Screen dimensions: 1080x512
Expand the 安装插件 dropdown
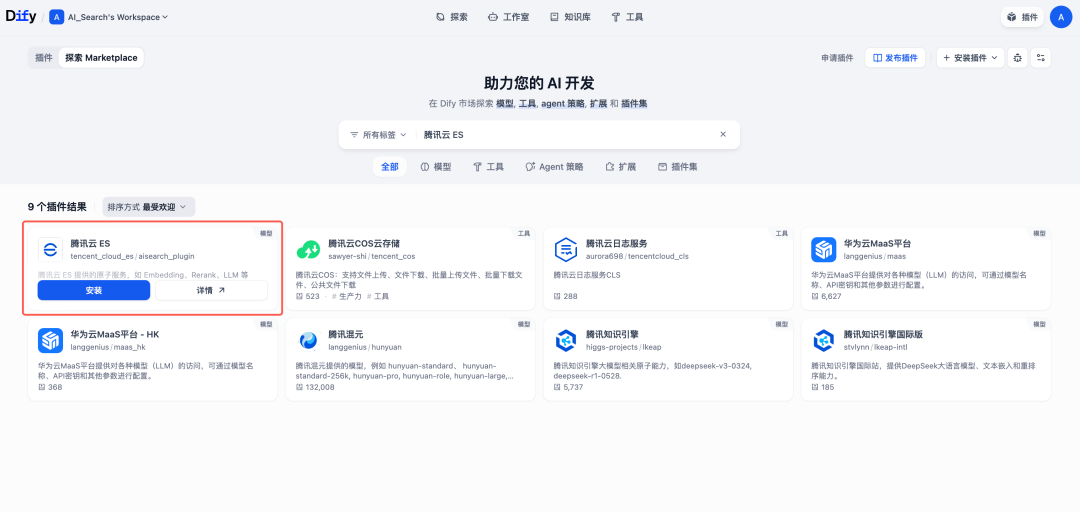[969, 58]
